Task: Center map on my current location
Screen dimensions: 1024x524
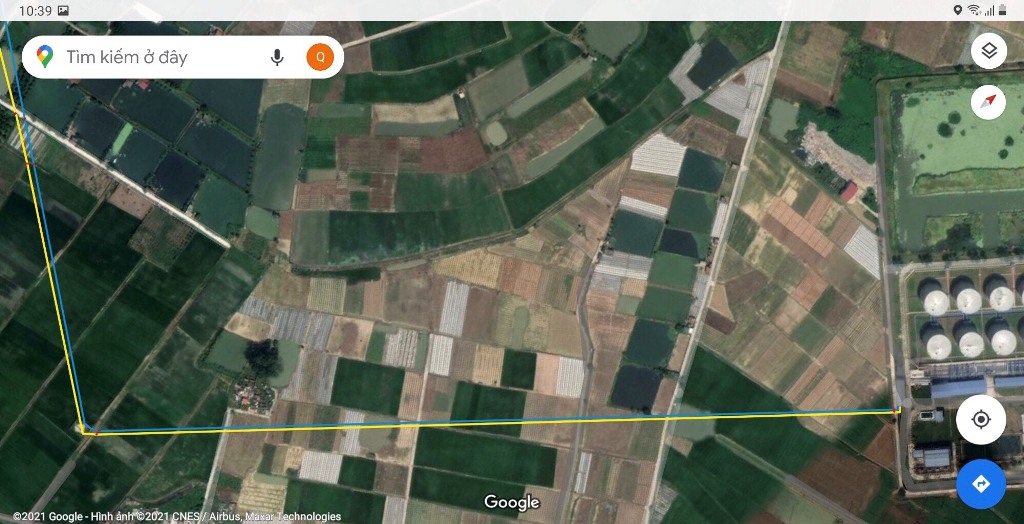Action: pyautogui.click(x=981, y=419)
